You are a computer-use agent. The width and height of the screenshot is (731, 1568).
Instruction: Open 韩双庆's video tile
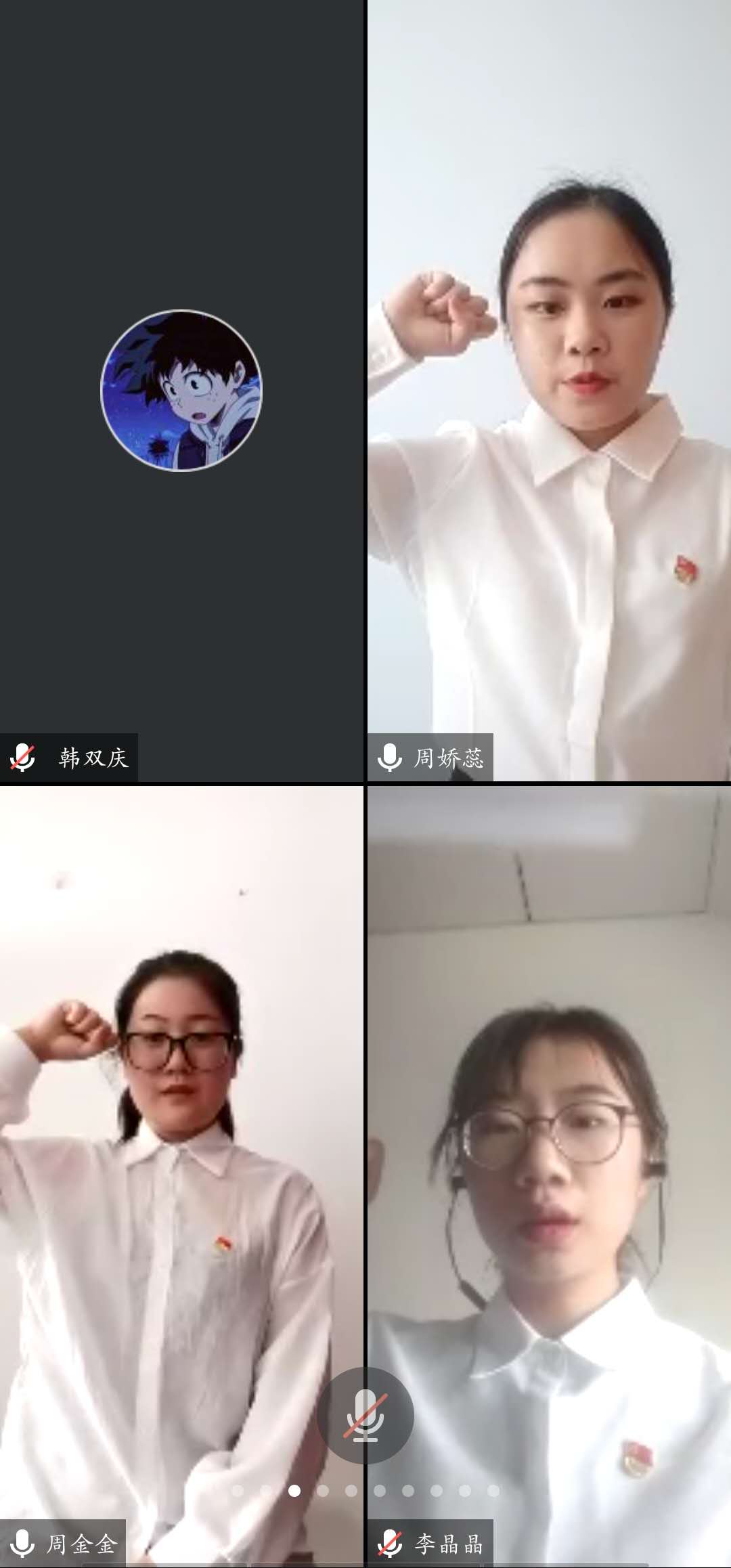(x=181, y=391)
